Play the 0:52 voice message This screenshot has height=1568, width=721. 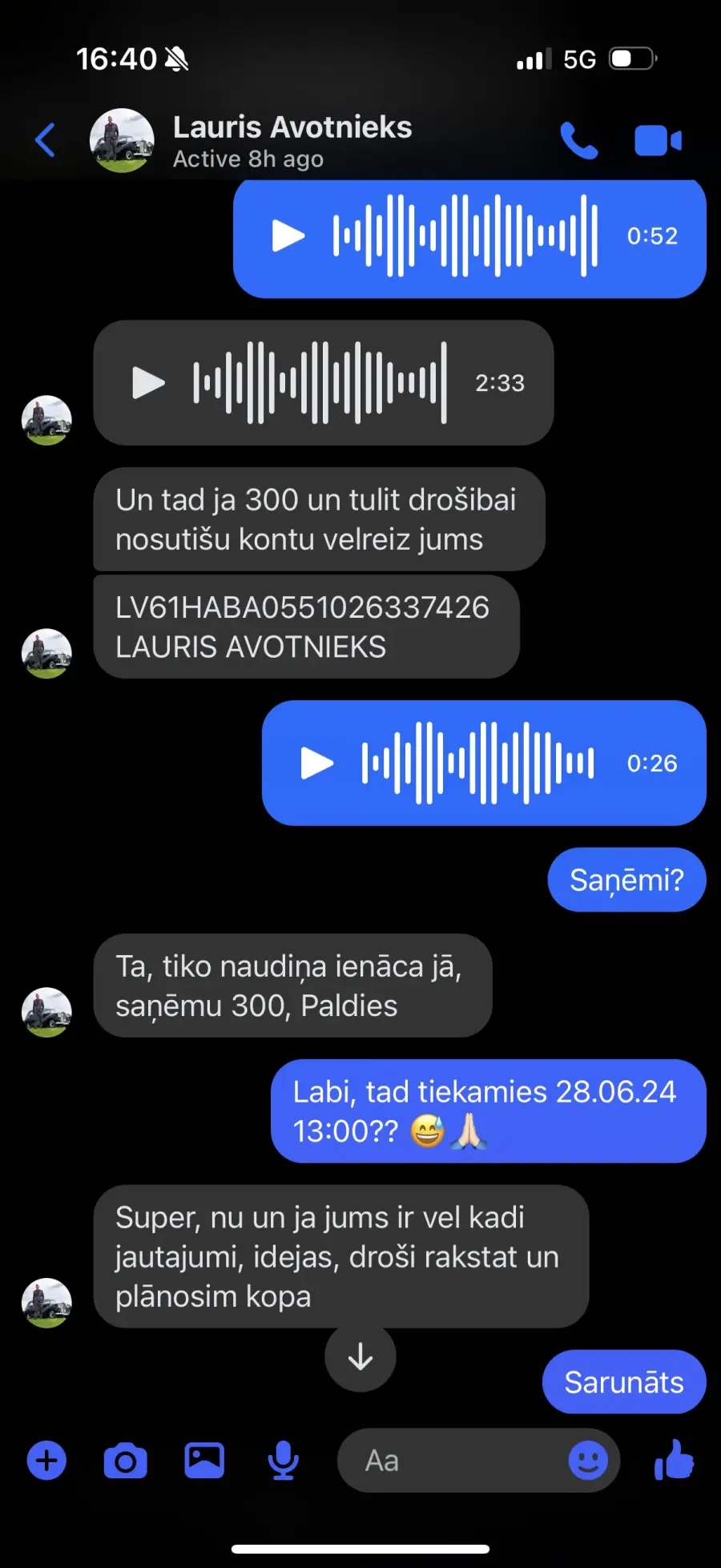tap(288, 236)
